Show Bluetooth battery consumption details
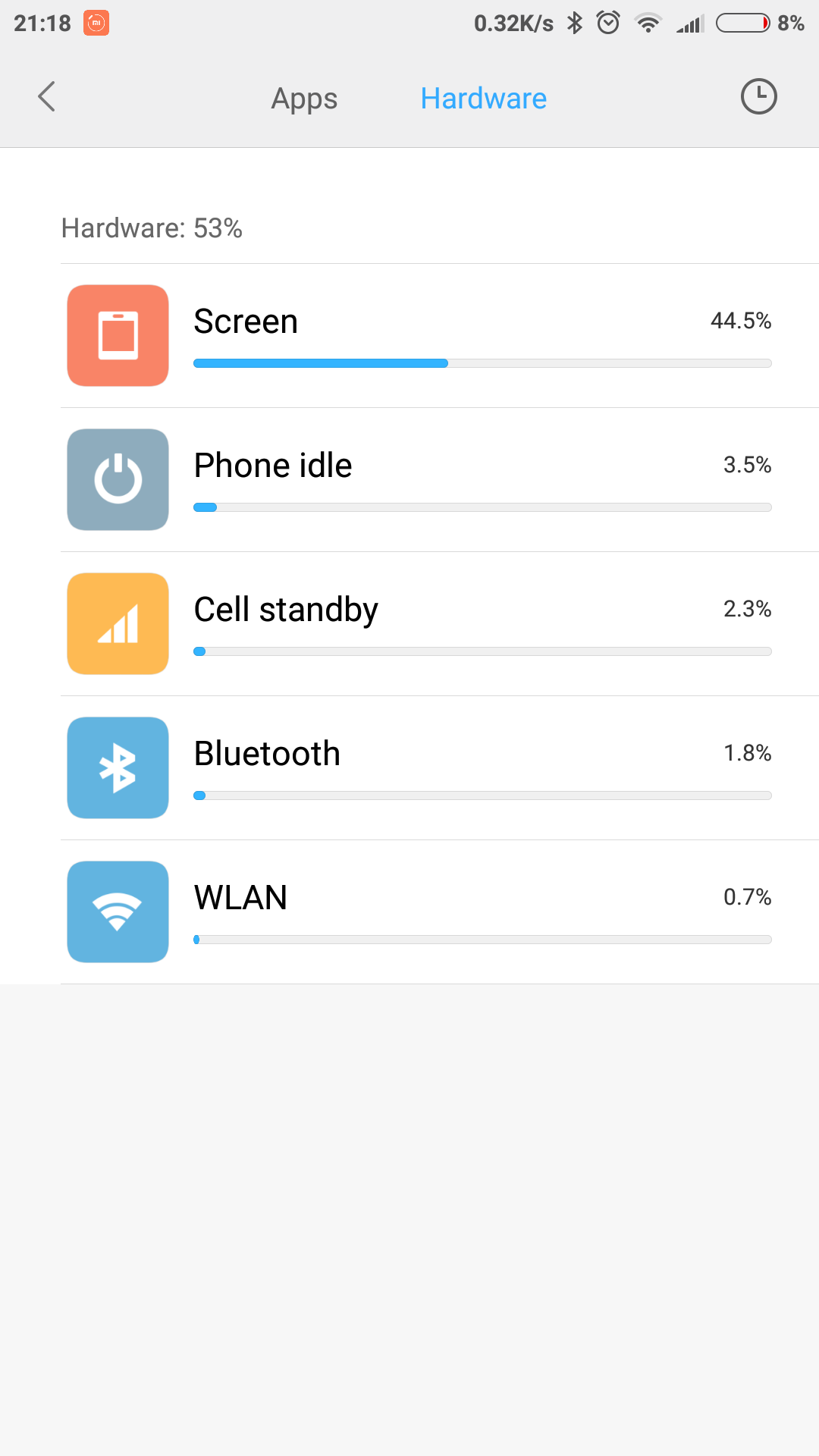 (x=440, y=768)
